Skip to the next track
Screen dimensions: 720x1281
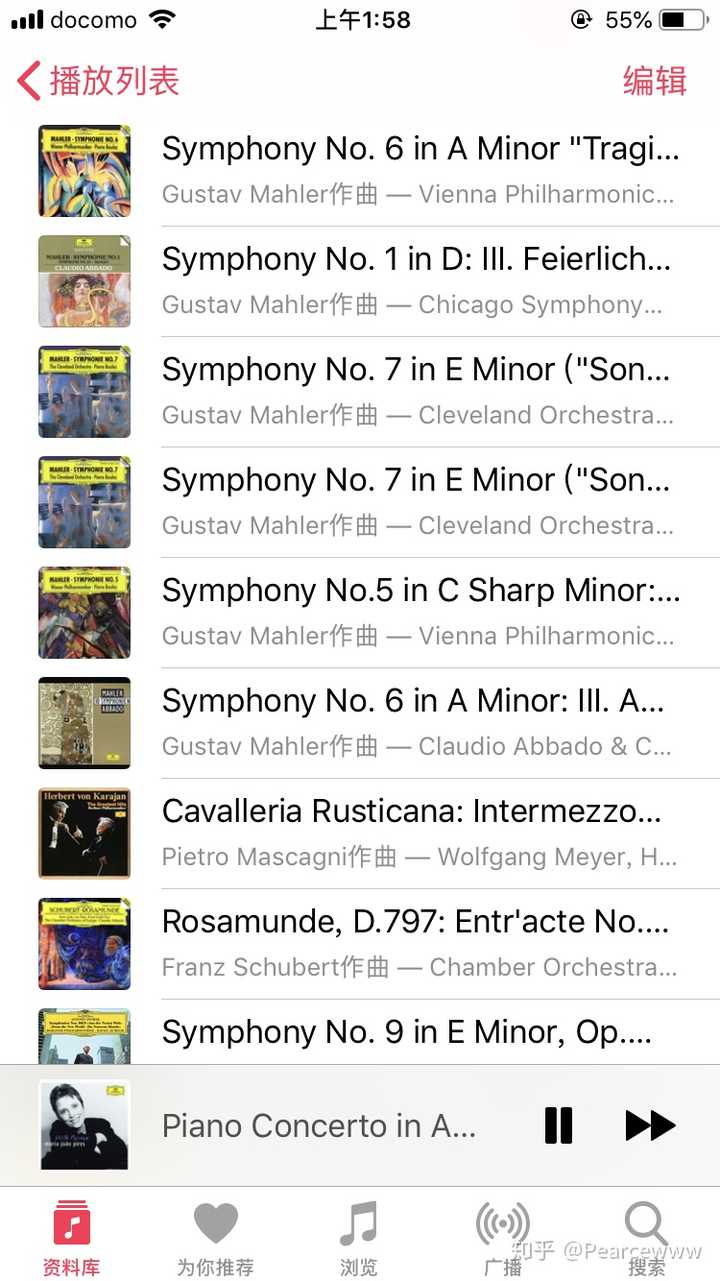click(x=650, y=1126)
